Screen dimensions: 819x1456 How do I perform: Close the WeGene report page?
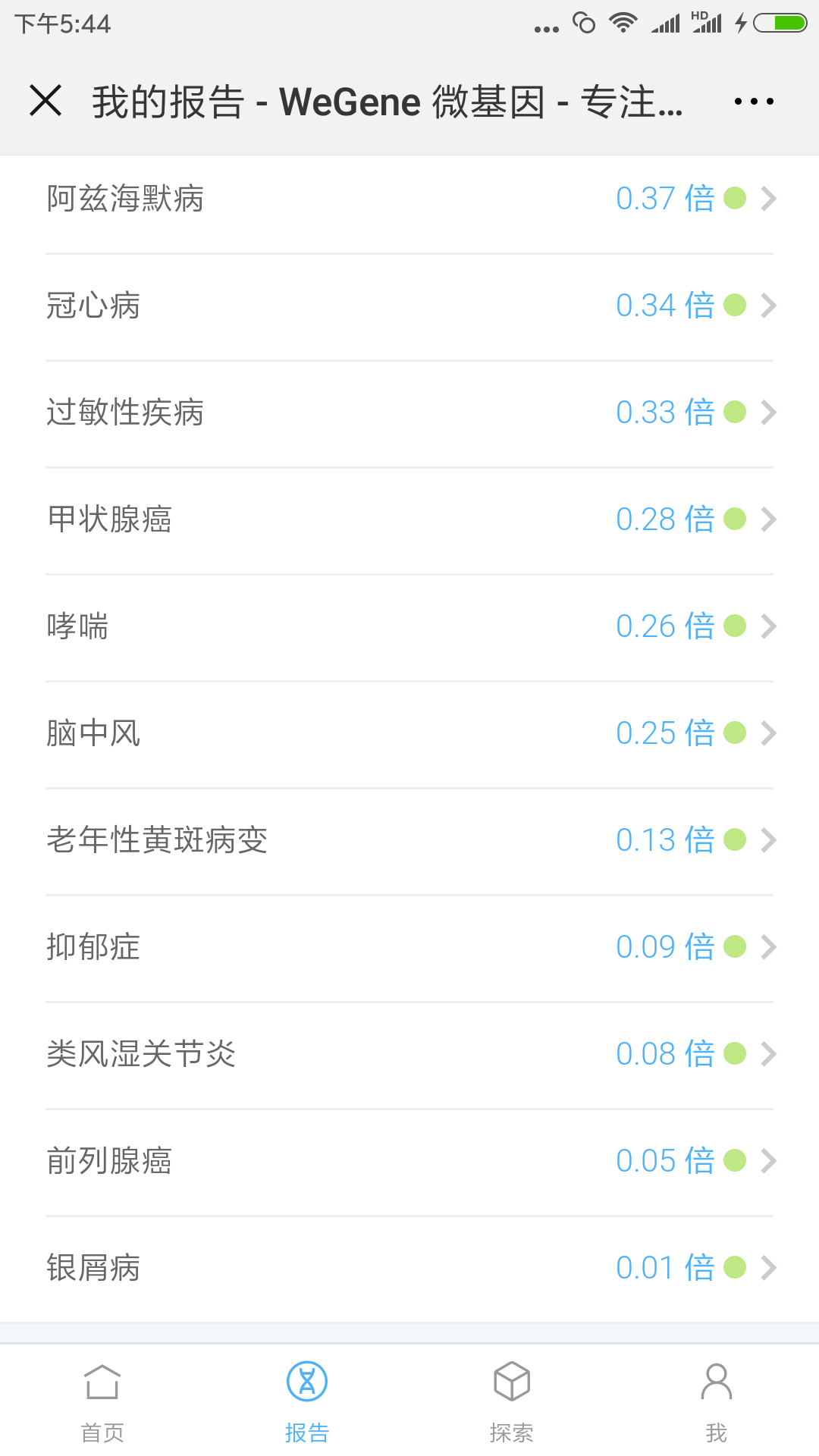tap(45, 101)
